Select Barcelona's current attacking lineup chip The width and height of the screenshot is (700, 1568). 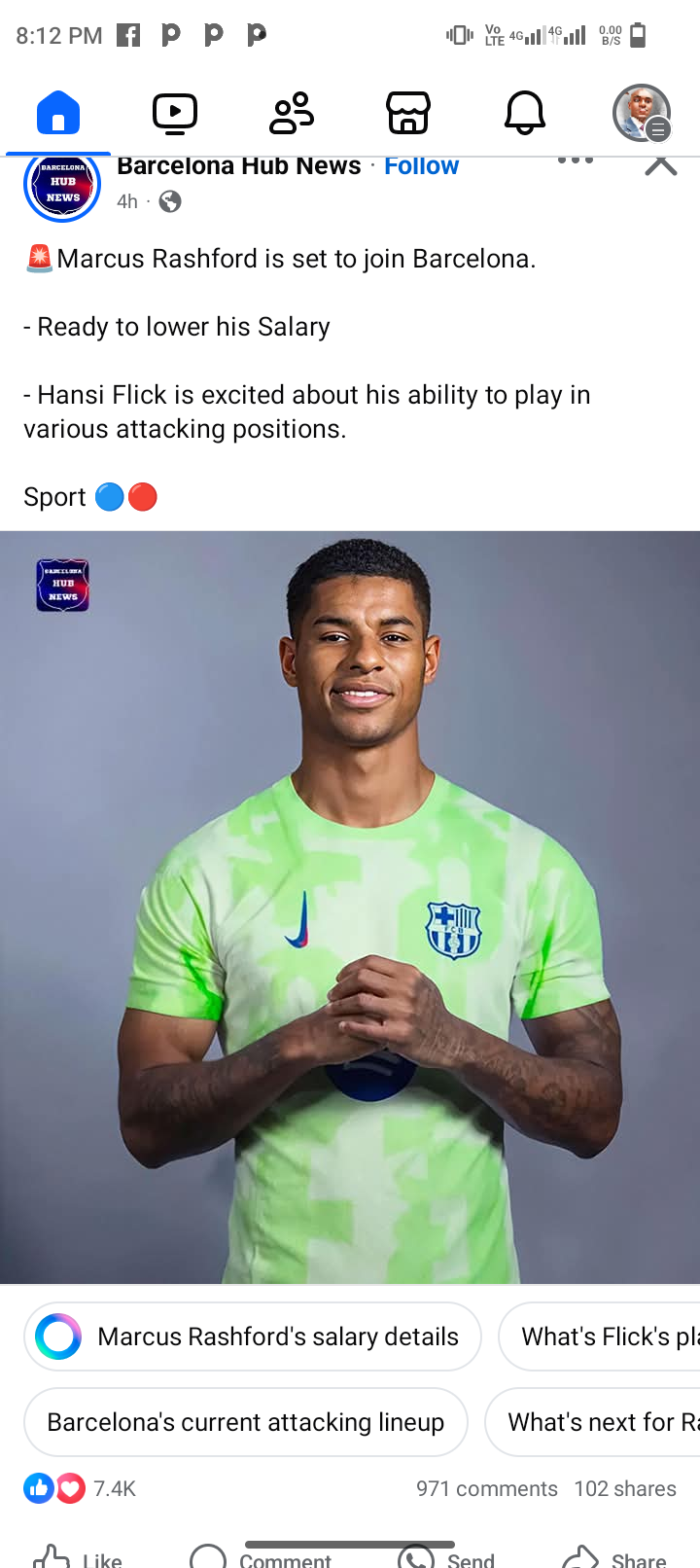click(245, 1422)
